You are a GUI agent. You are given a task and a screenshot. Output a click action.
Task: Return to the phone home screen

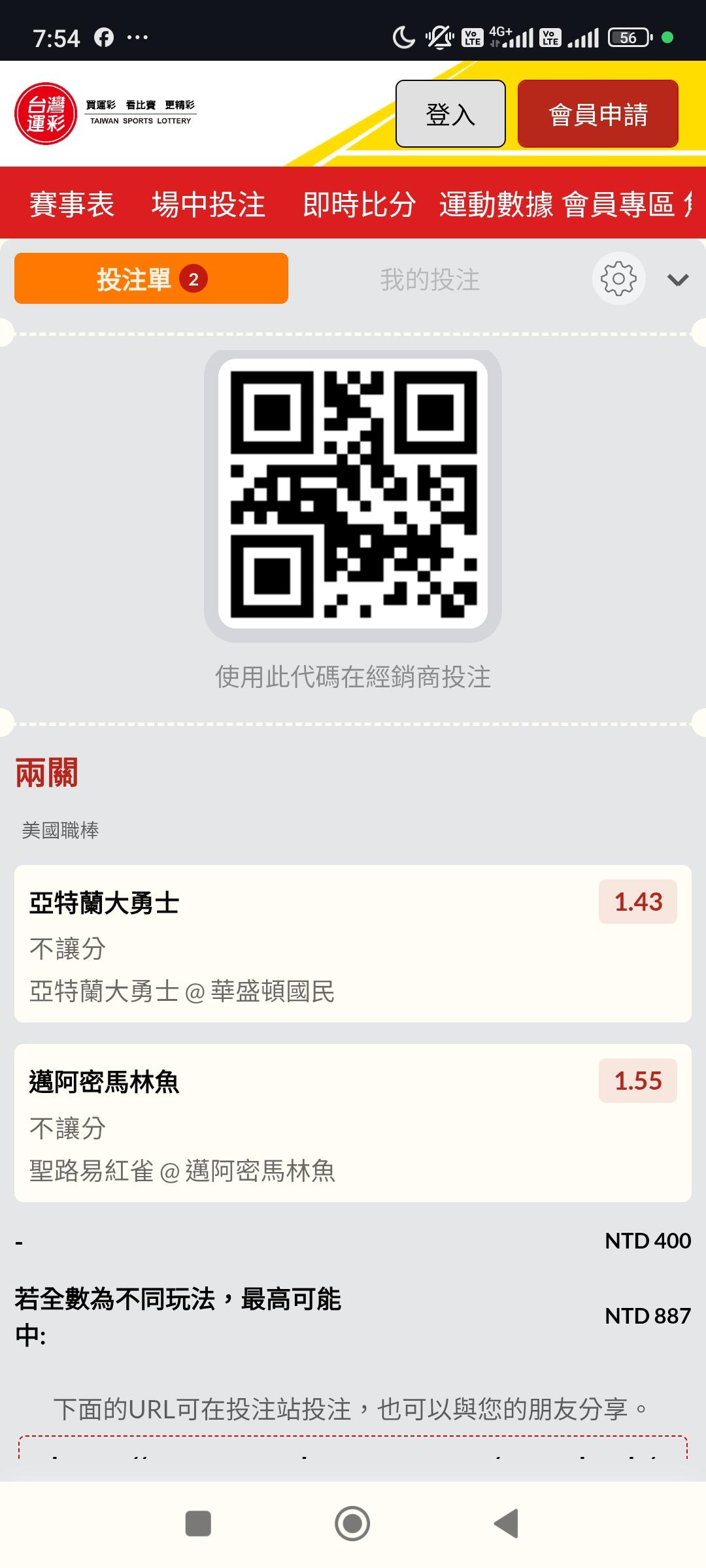point(352,1524)
